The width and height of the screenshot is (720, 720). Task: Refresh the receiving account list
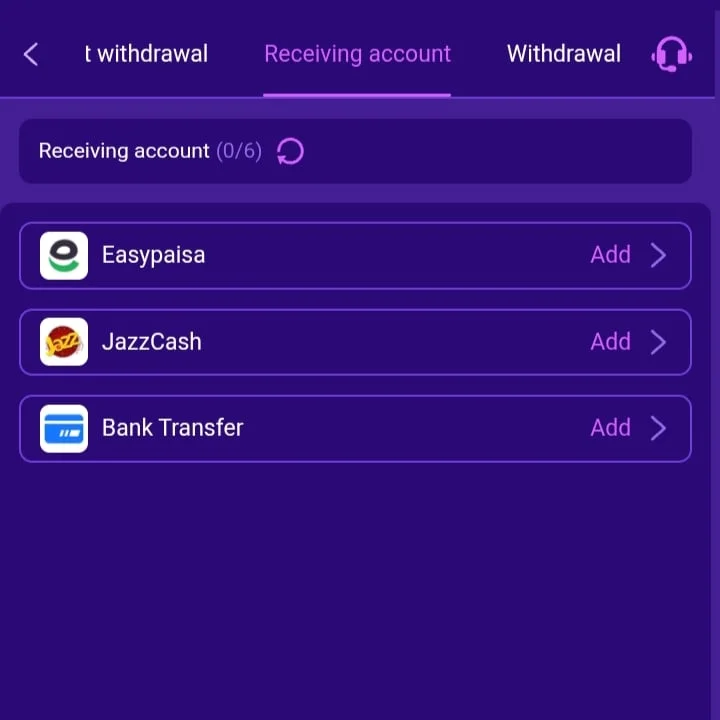coord(290,151)
